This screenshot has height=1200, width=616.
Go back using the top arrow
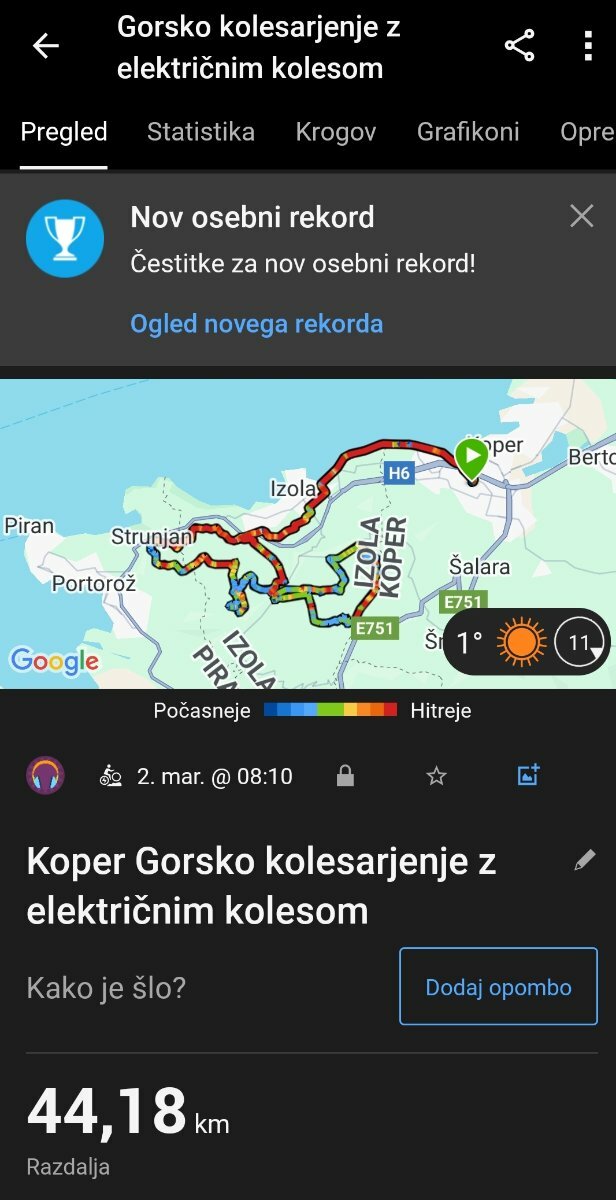[46, 46]
